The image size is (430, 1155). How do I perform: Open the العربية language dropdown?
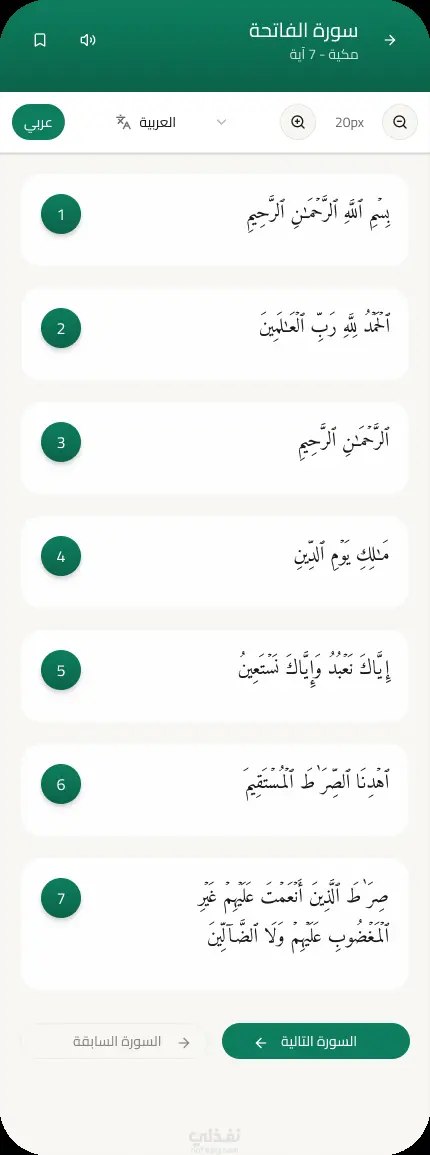pos(171,122)
